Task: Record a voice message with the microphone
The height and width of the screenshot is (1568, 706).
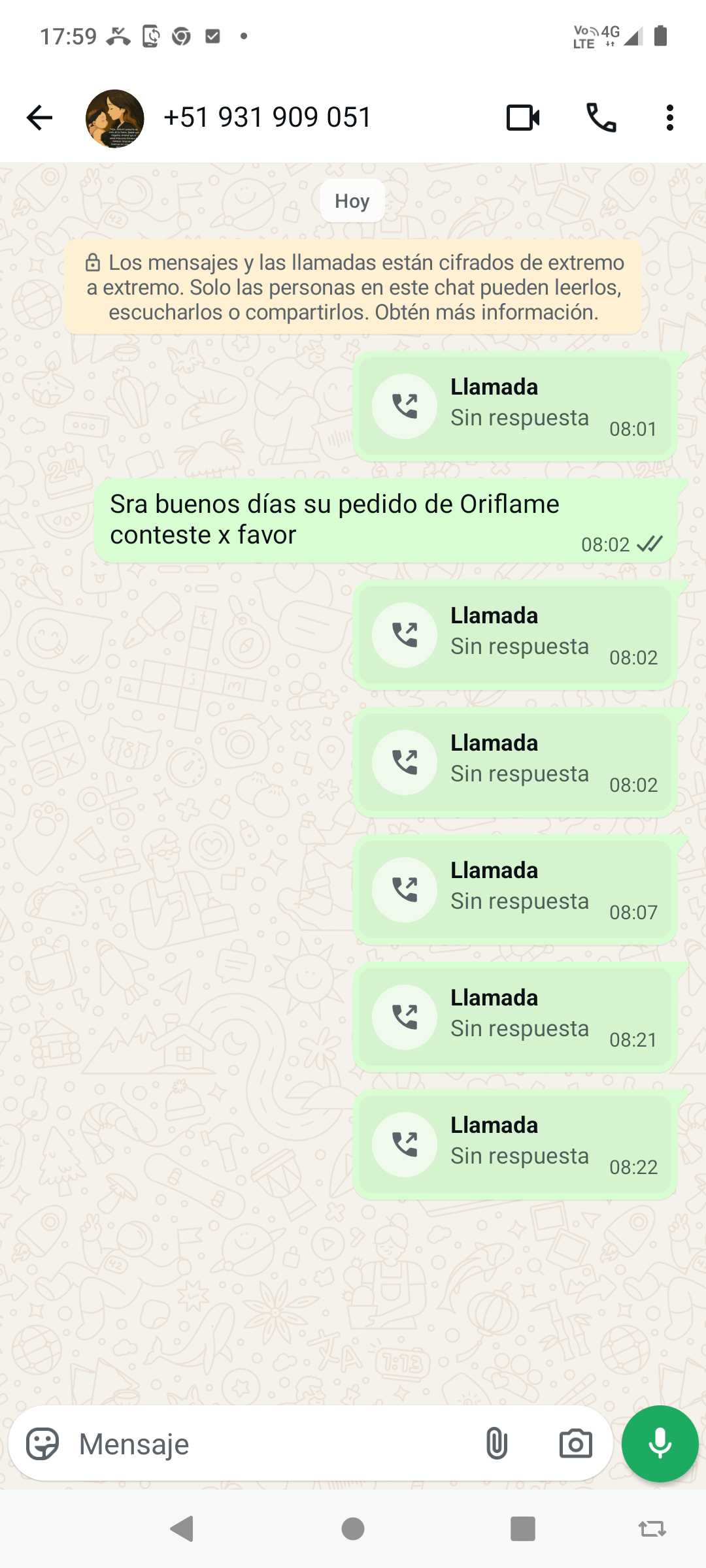Action: click(x=660, y=1444)
